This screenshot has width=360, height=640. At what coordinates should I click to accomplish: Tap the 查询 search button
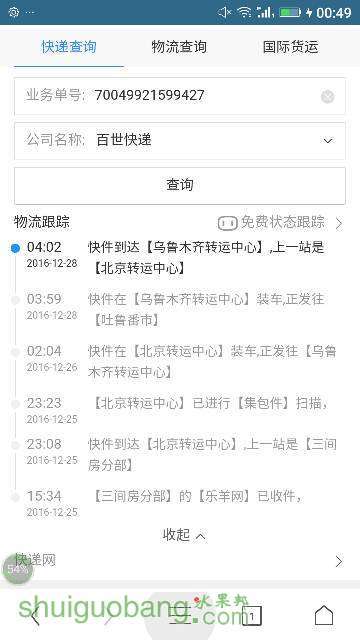180,185
